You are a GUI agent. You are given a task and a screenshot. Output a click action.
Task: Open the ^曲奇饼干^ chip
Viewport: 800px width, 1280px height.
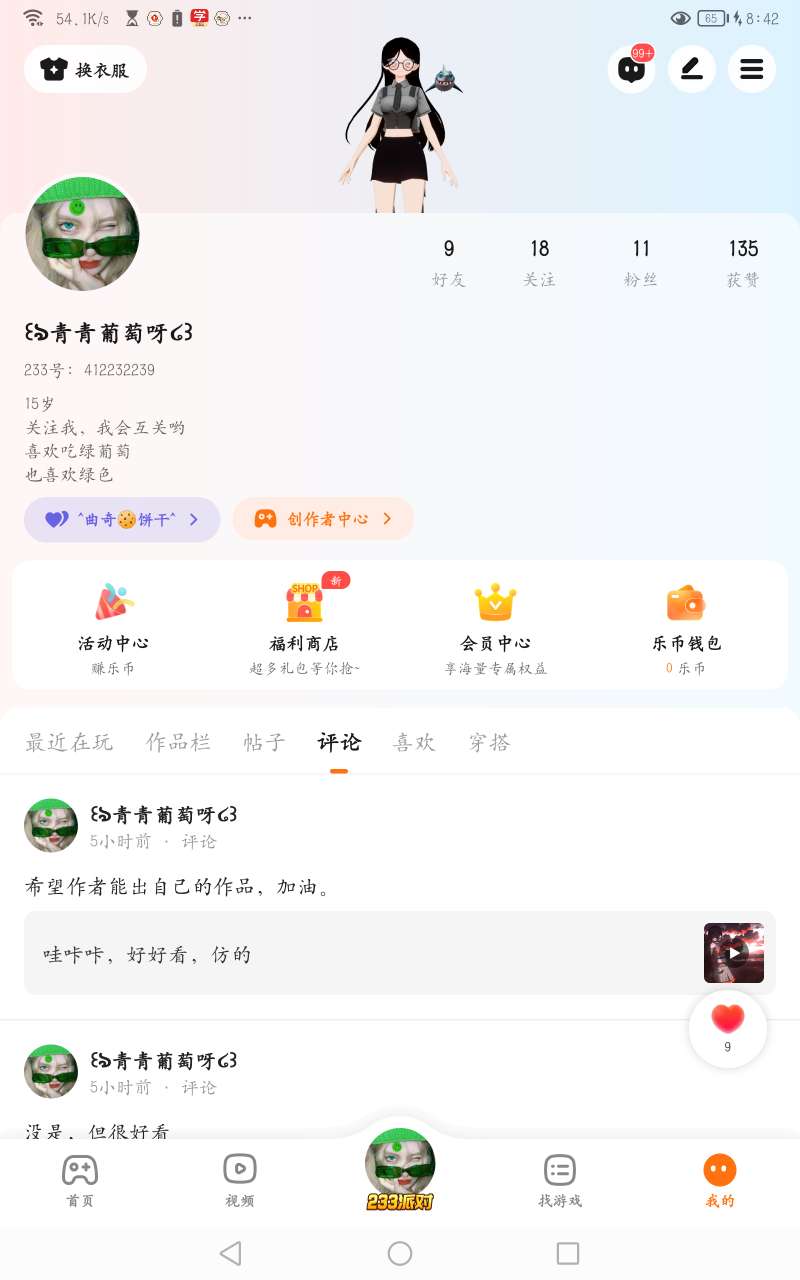[122, 519]
